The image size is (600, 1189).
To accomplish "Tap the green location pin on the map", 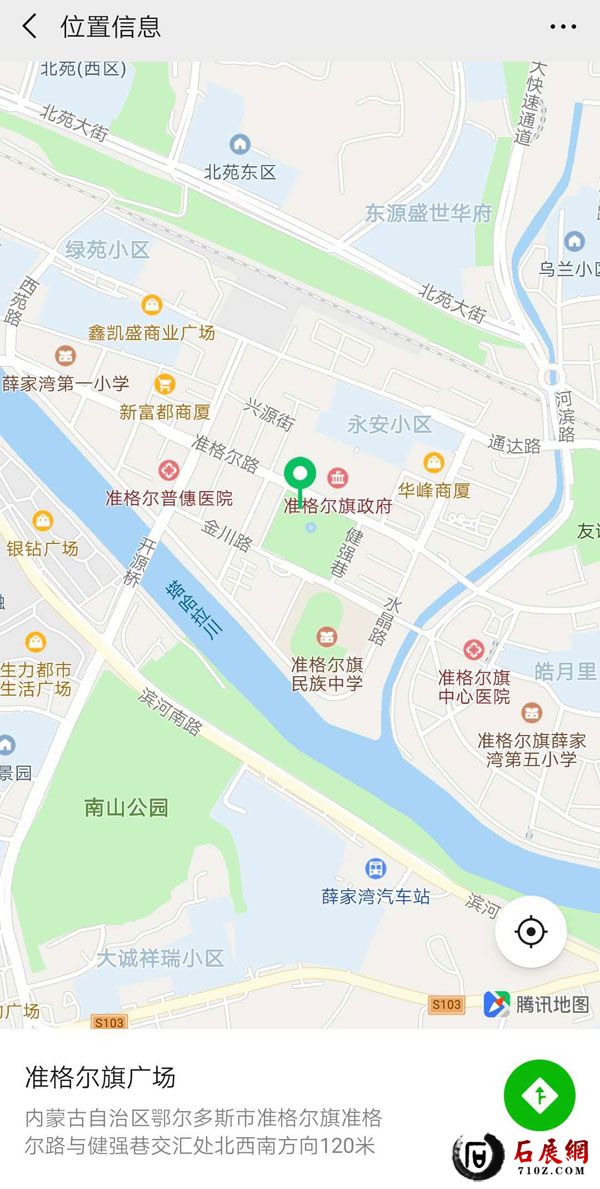I will point(300,474).
